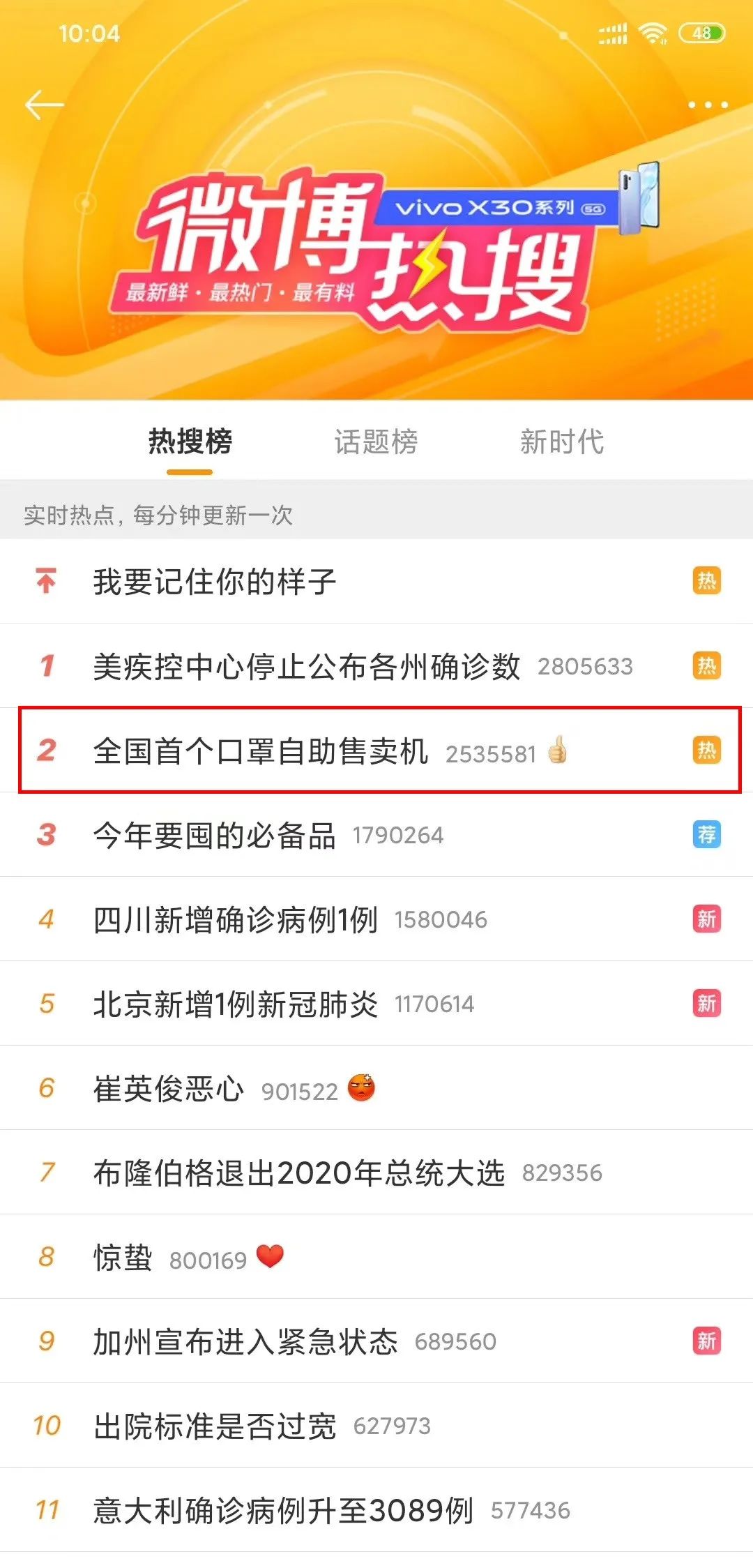
Task: Select the 热搜榜 tab
Action: 190,440
